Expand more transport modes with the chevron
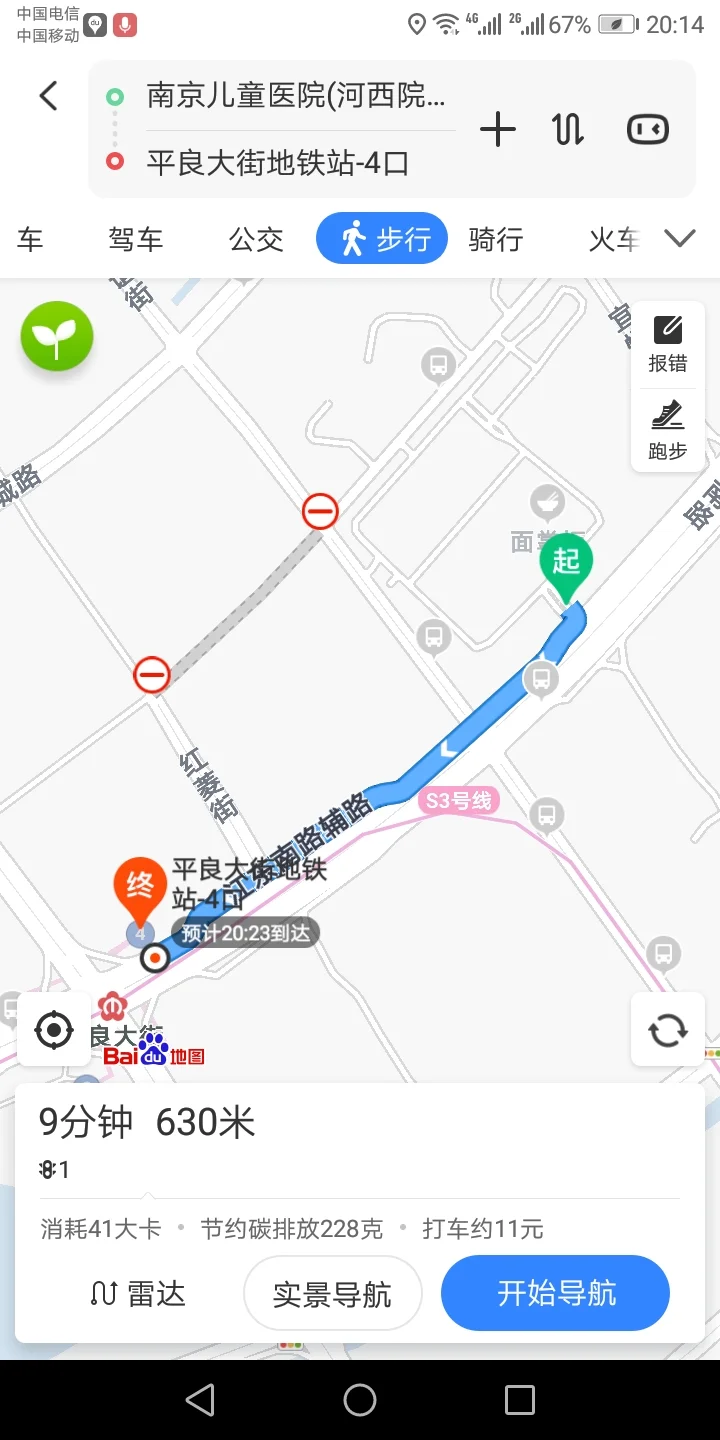 [680, 238]
